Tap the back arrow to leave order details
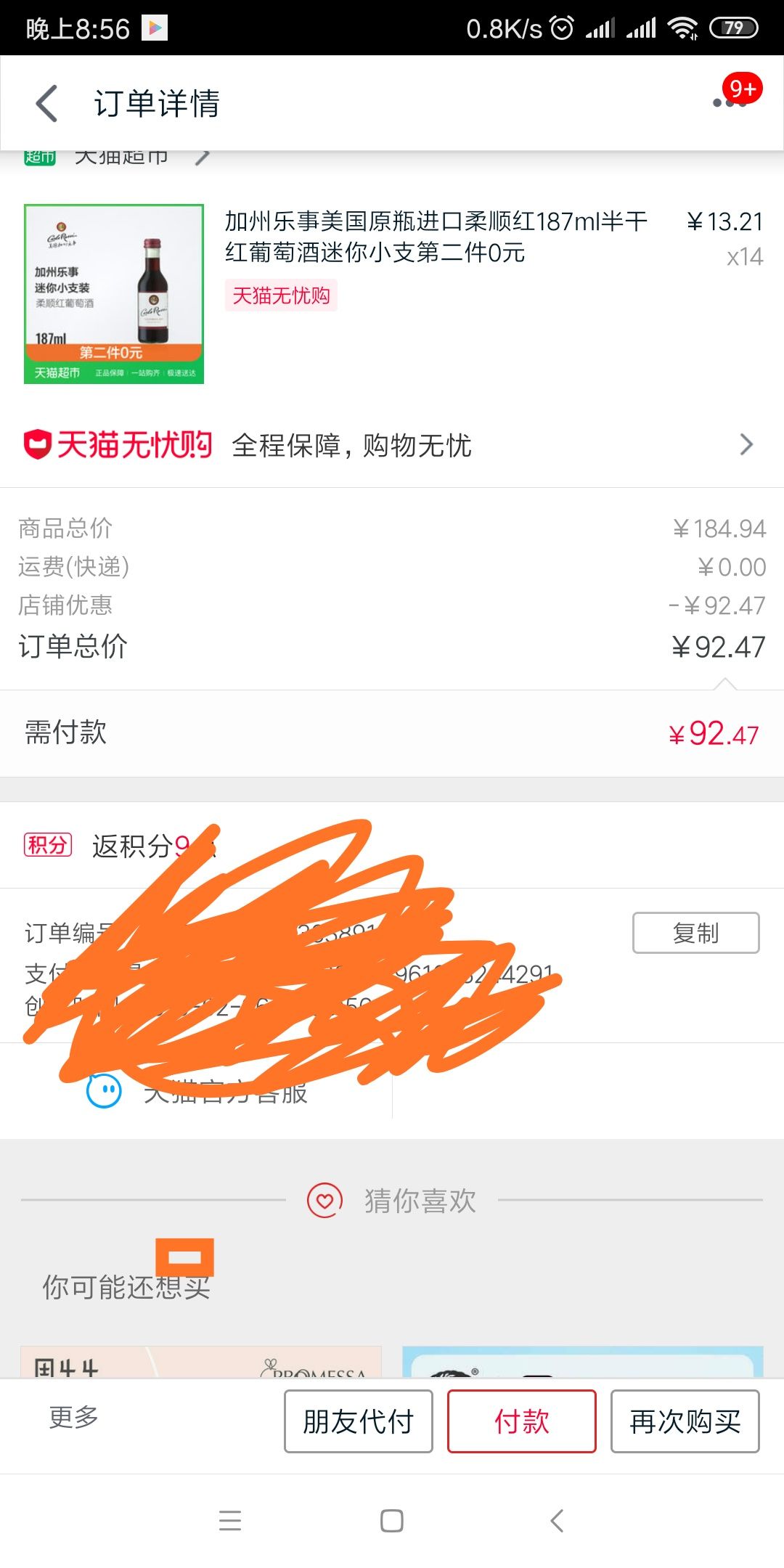The width and height of the screenshot is (784, 1568). pyautogui.click(x=47, y=102)
